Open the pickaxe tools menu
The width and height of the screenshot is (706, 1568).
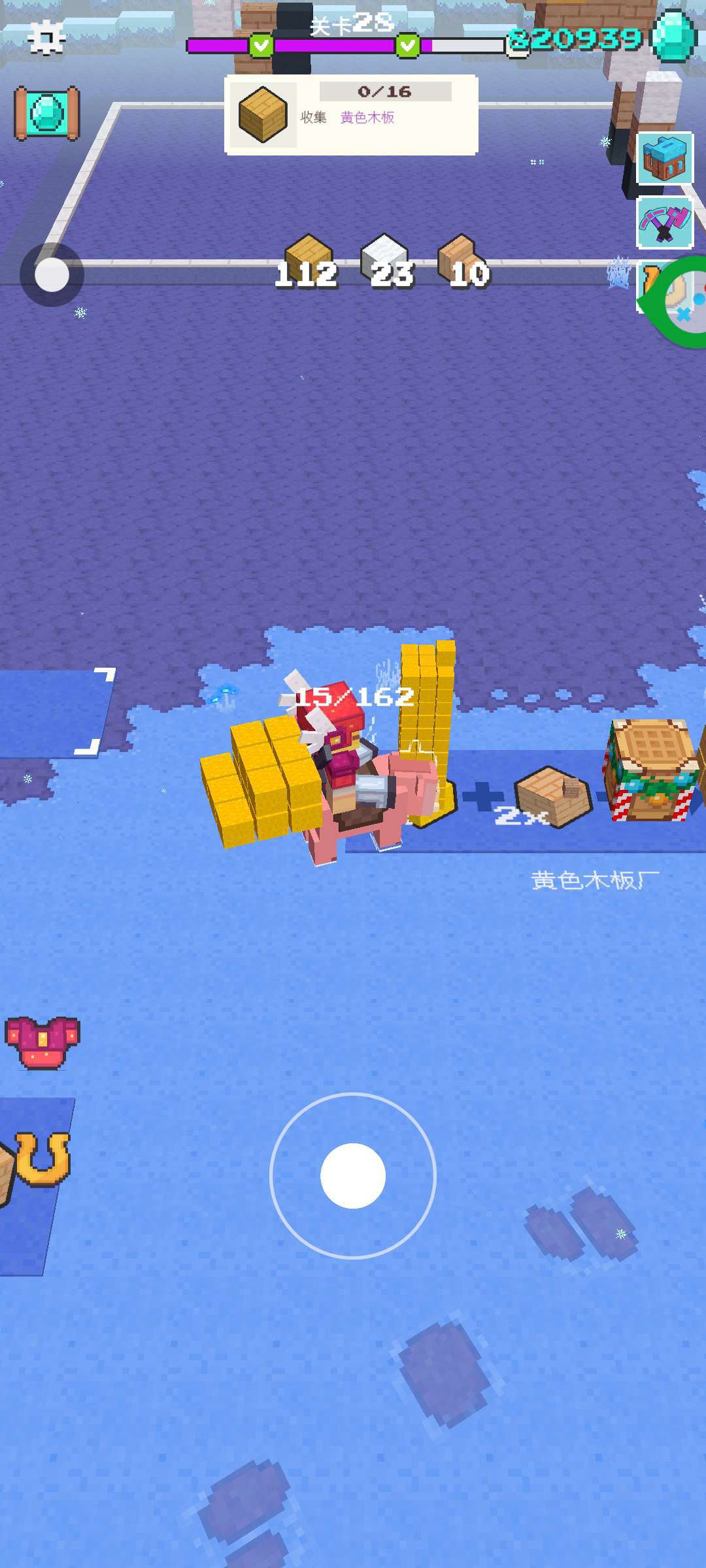pyautogui.click(x=665, y=222)
